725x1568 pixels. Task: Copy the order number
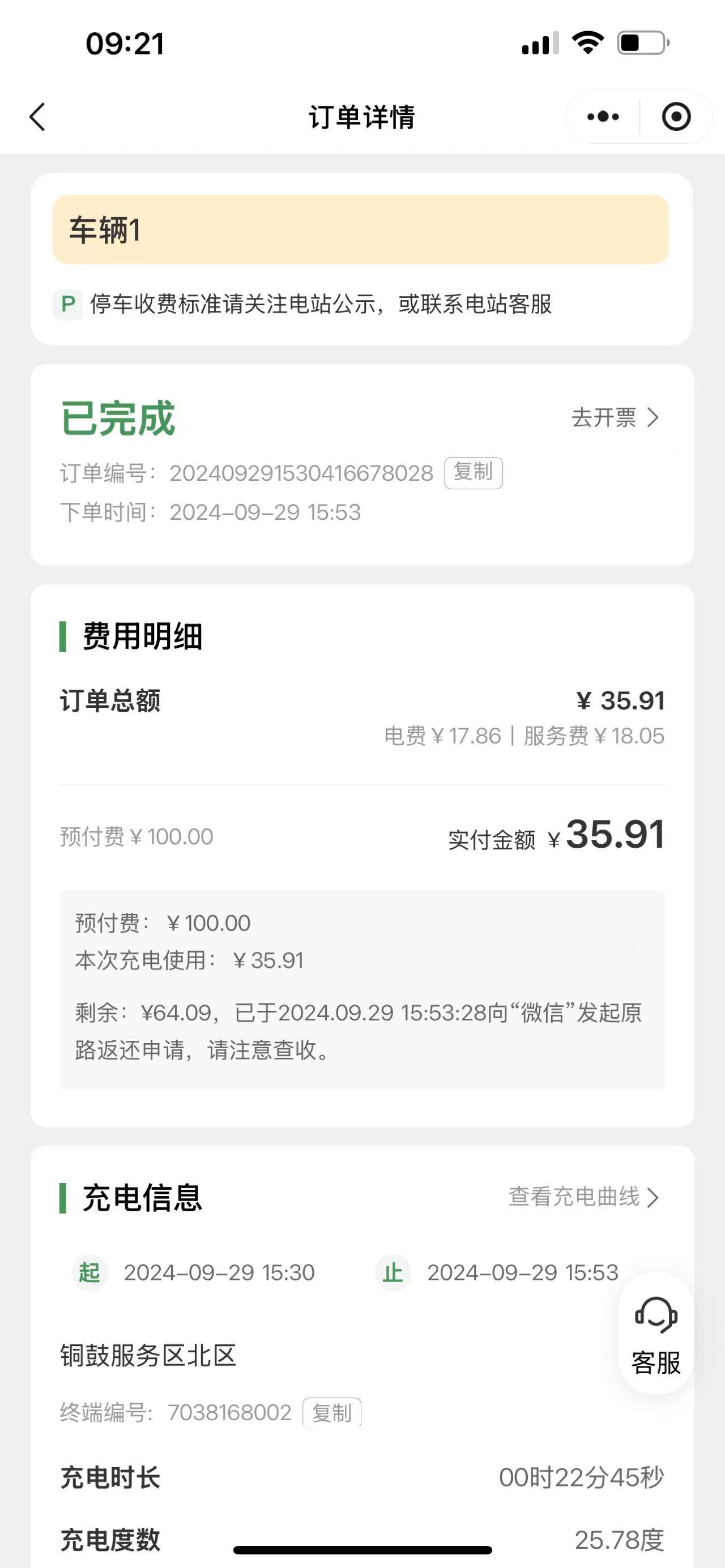coord(473,473)
